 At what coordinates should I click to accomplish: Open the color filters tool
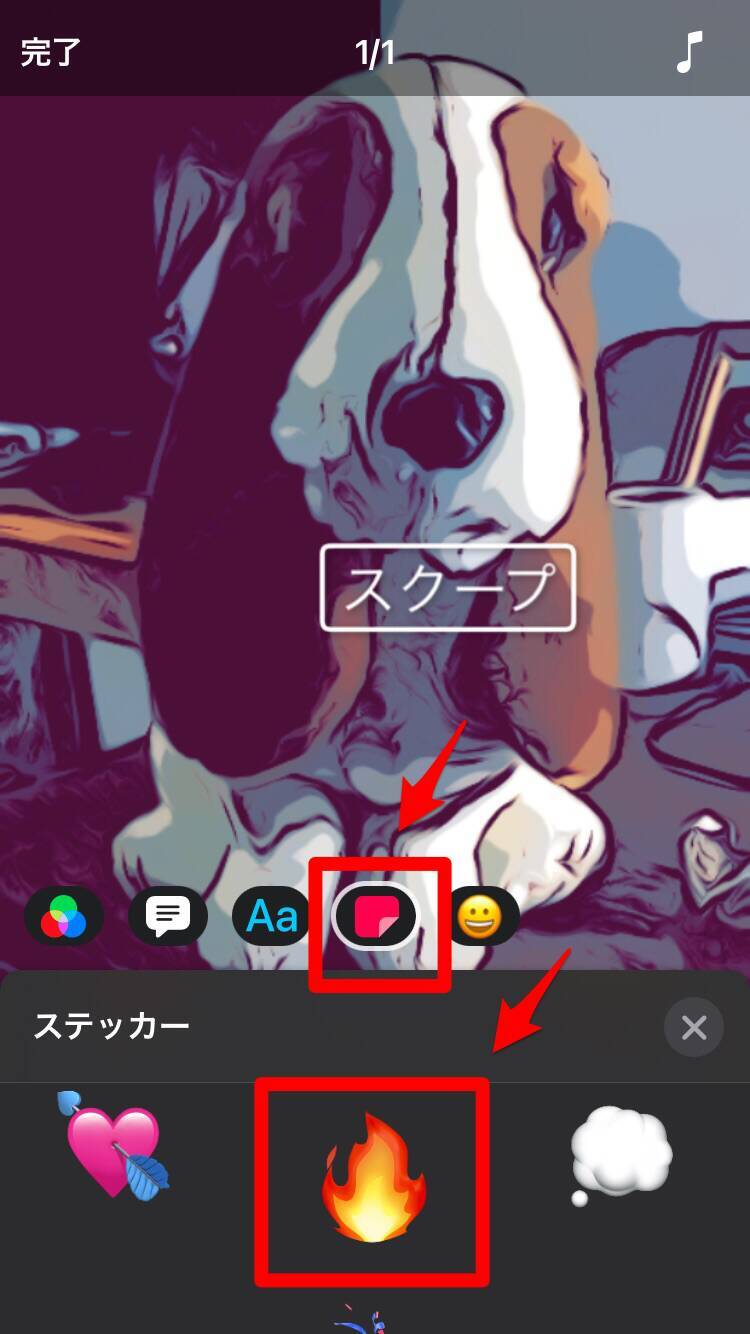click(64, 917)
